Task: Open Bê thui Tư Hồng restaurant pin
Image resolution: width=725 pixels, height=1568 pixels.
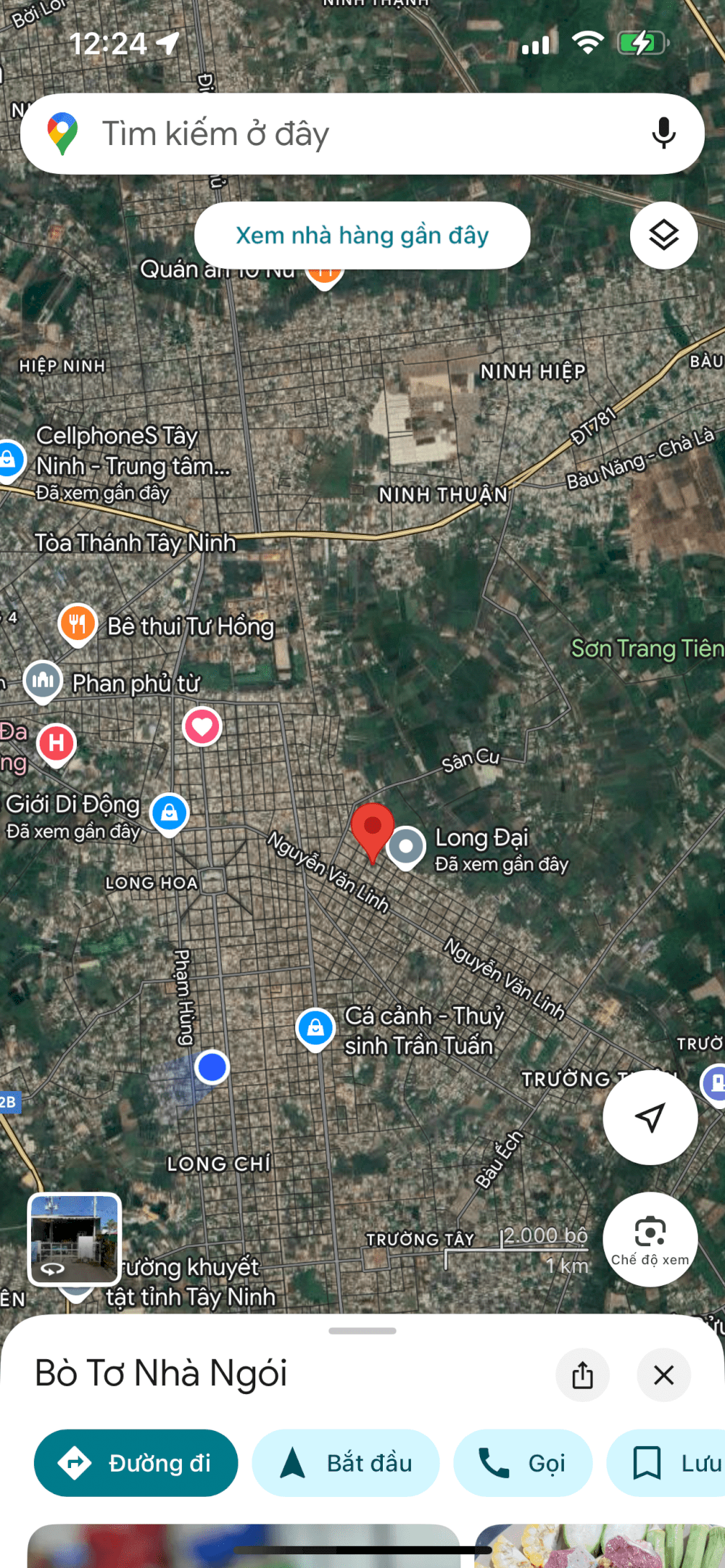Action: tap(78, 625)
